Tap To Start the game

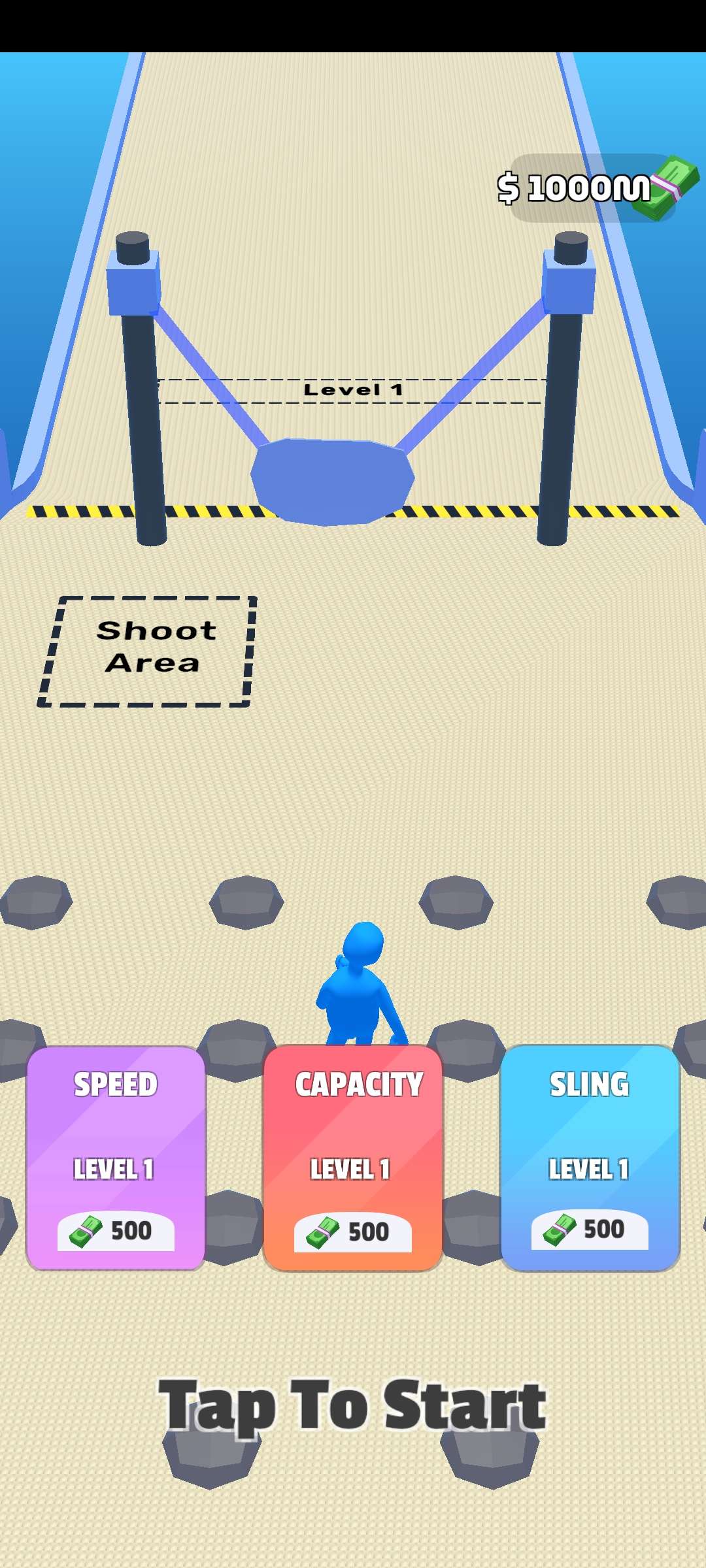352,1405
